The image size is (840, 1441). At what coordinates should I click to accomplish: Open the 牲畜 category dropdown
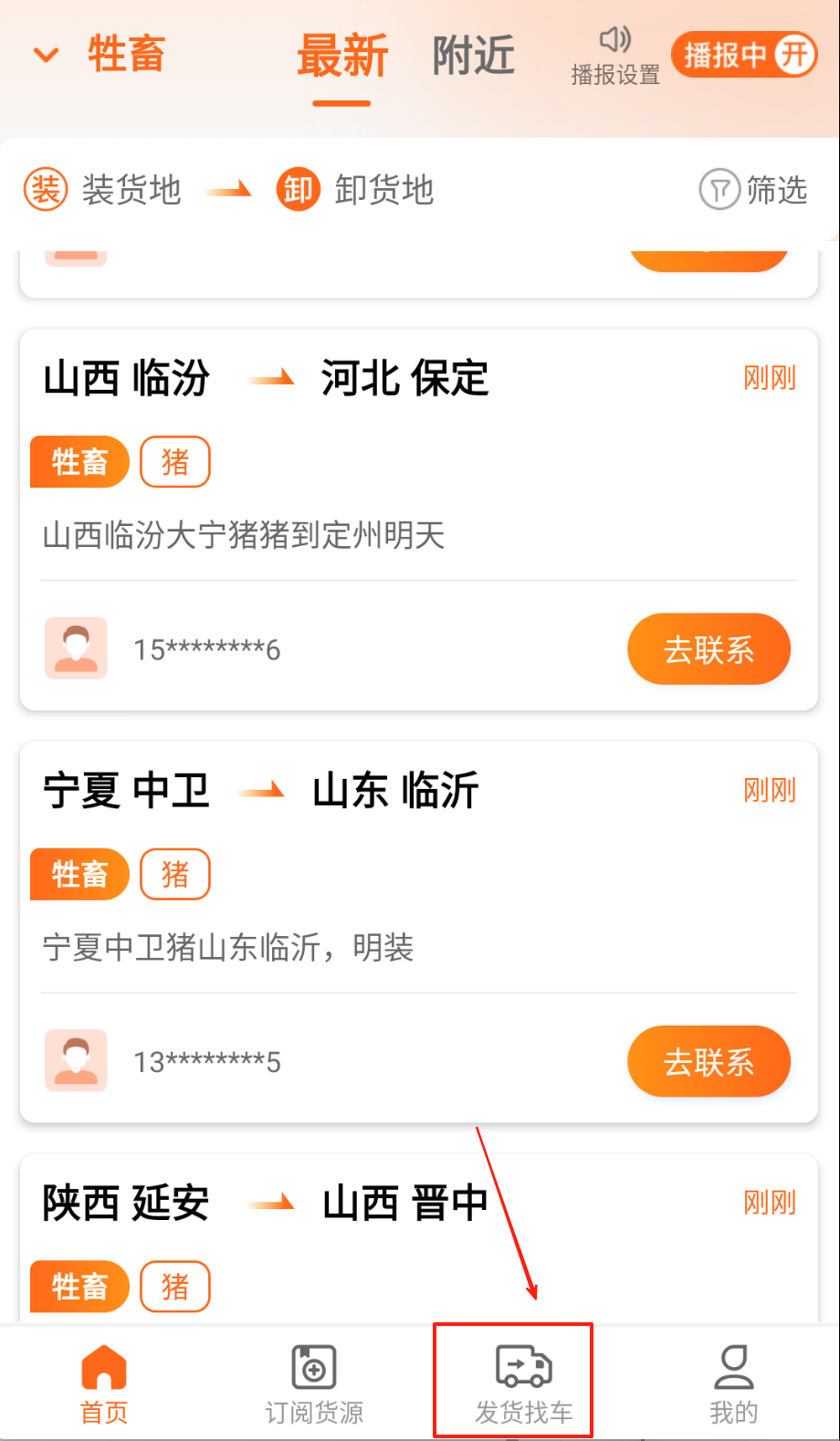click(100, 55)
